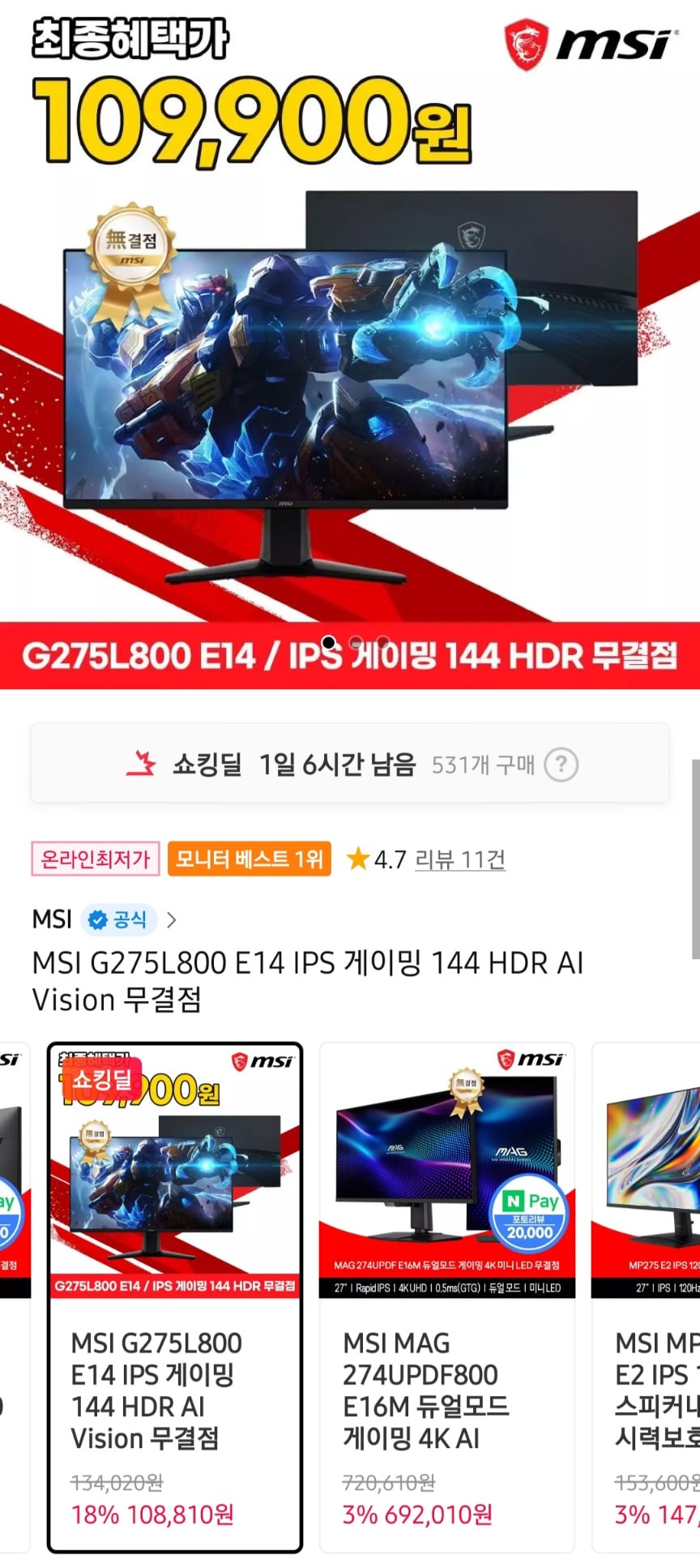Viewport: 700px width, 1568px height.
Task: Expand brand details via chevron next to 공식
Action: pos(172,919)
